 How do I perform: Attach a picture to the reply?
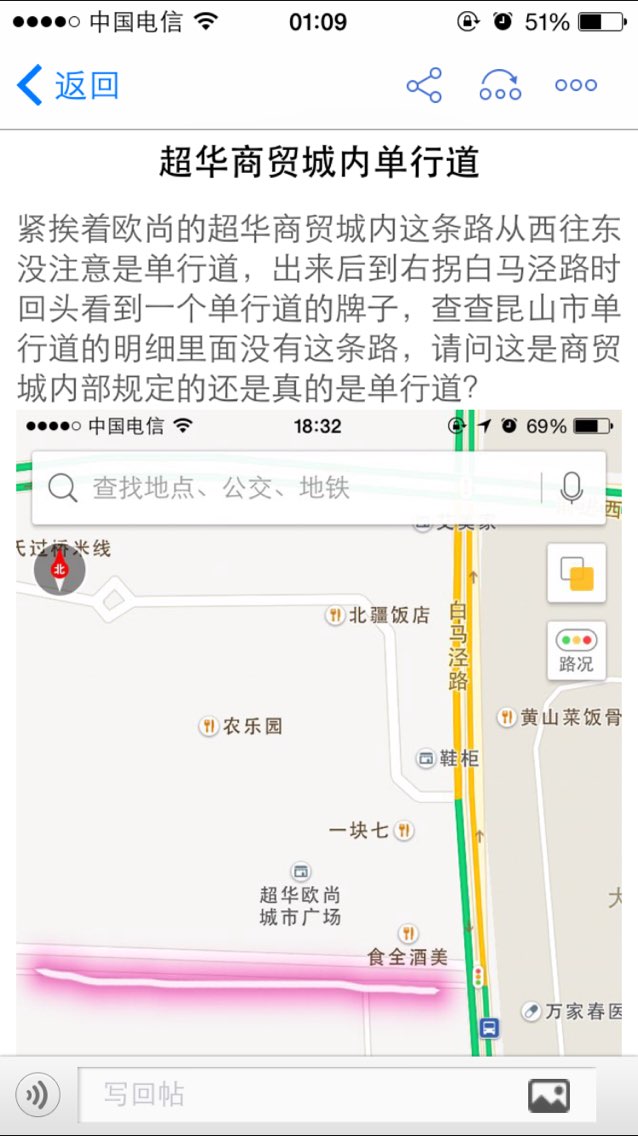[x=549, y=1095]
